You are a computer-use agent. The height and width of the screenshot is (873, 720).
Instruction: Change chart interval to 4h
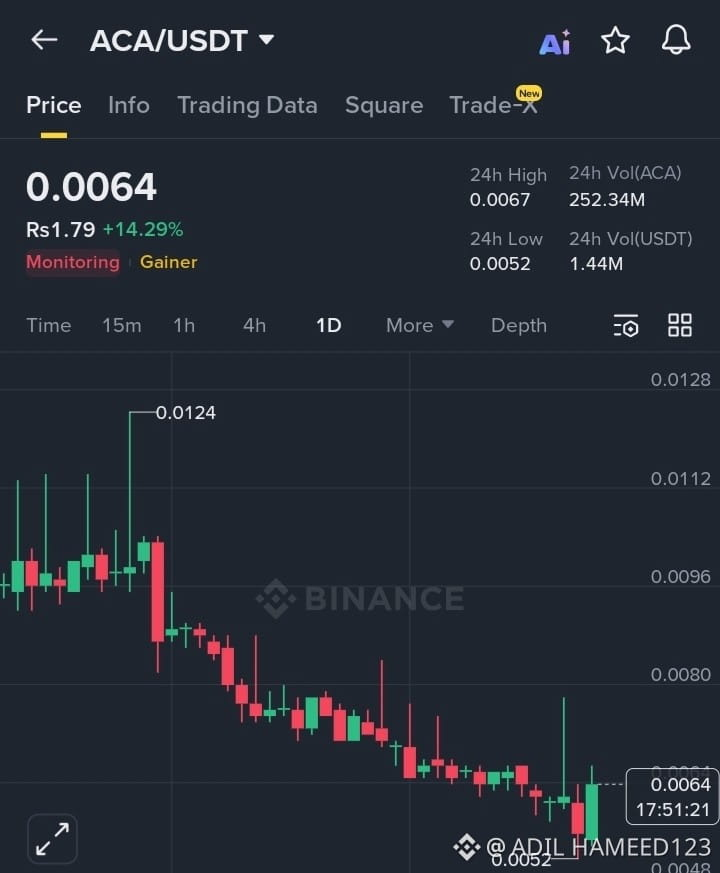point(254,325)
